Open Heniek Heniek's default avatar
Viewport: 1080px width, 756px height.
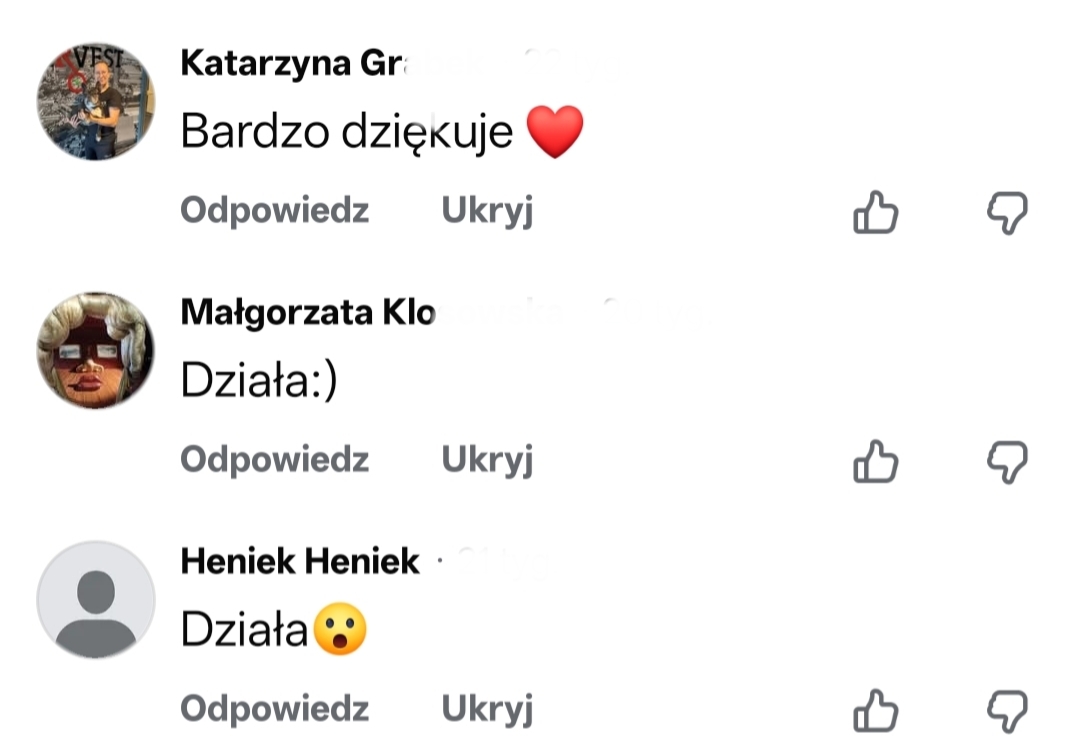pyautogui.click(x=95, y=599)
